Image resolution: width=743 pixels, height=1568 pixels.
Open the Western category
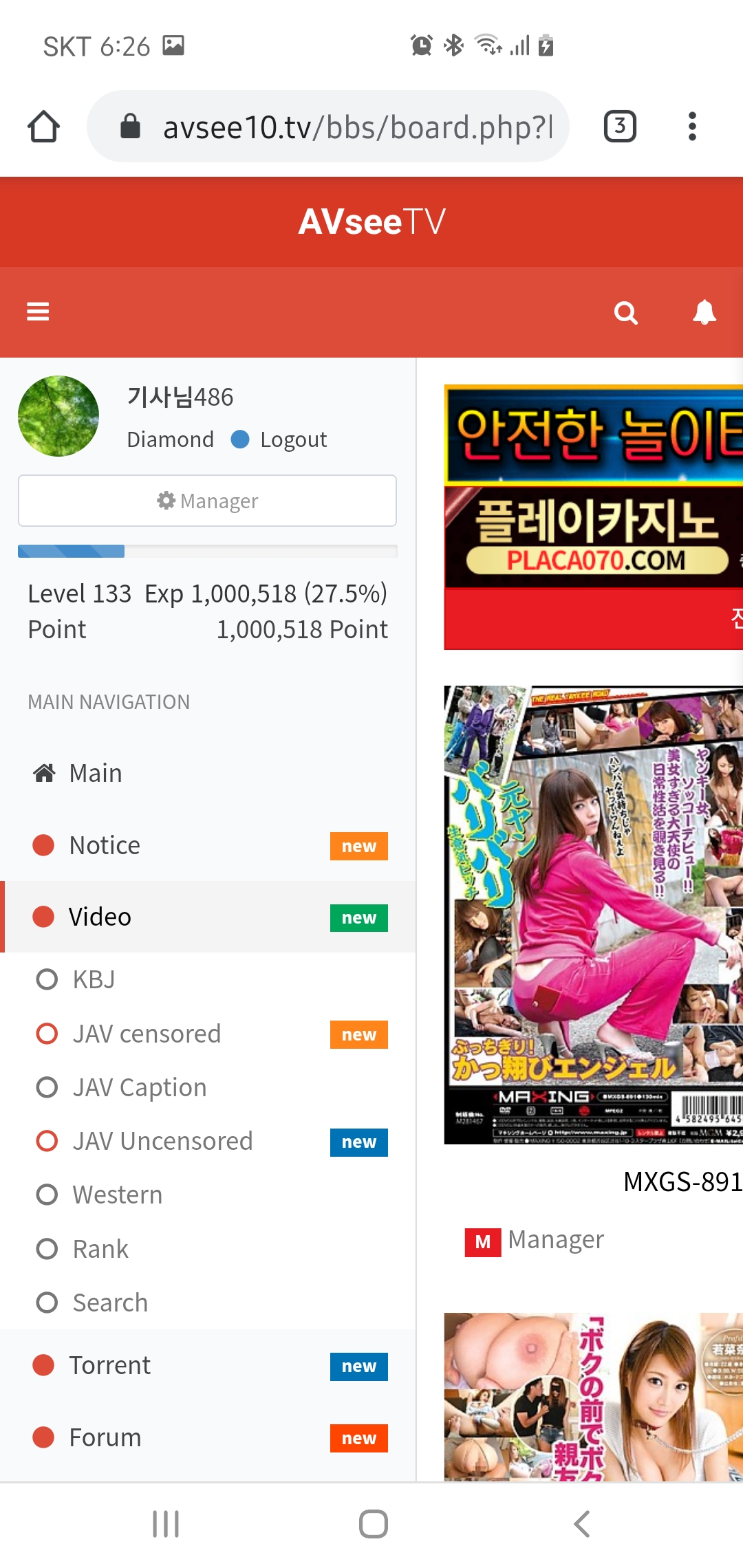208,1195
